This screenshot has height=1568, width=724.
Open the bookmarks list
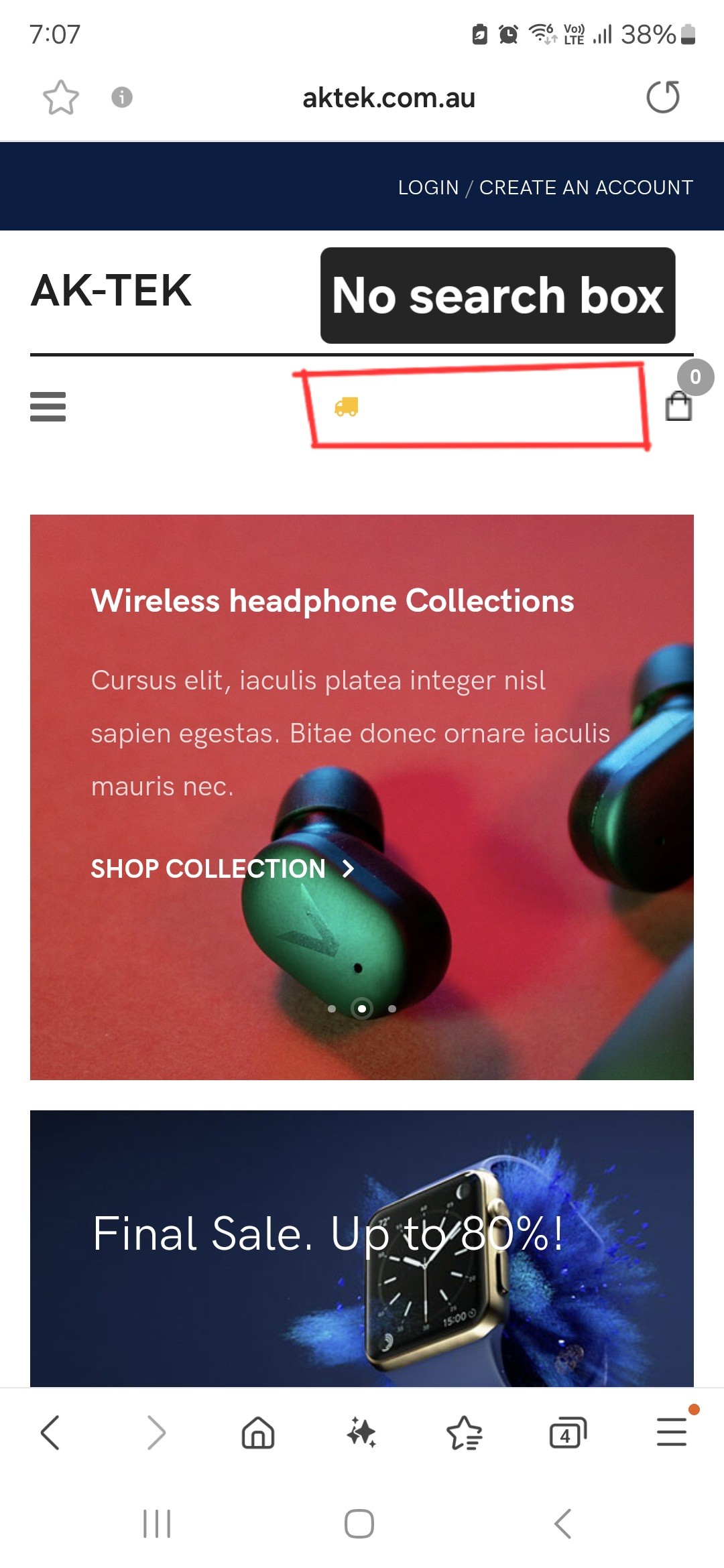(464, 1433)
